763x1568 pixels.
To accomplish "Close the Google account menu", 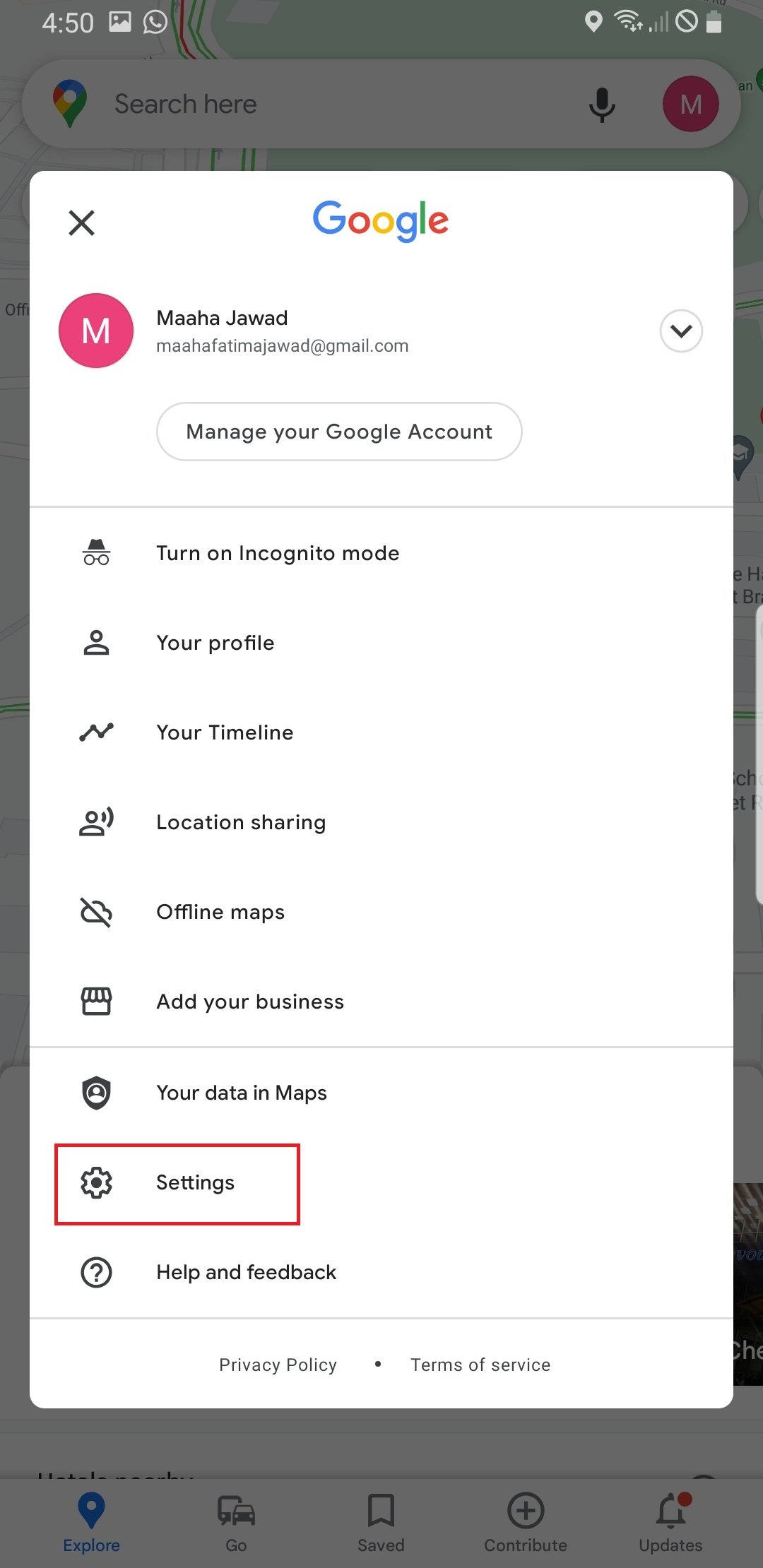I will (82, 222).
